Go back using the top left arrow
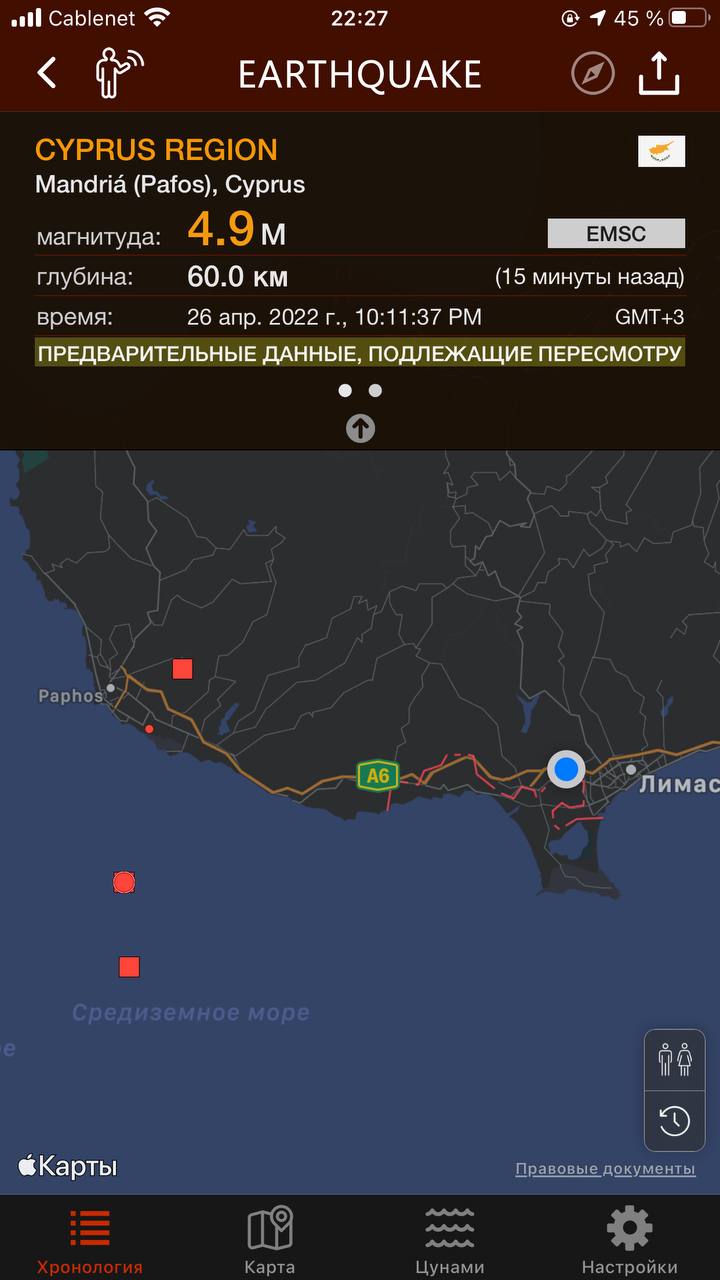720x1280 pixels. (47, 73)
